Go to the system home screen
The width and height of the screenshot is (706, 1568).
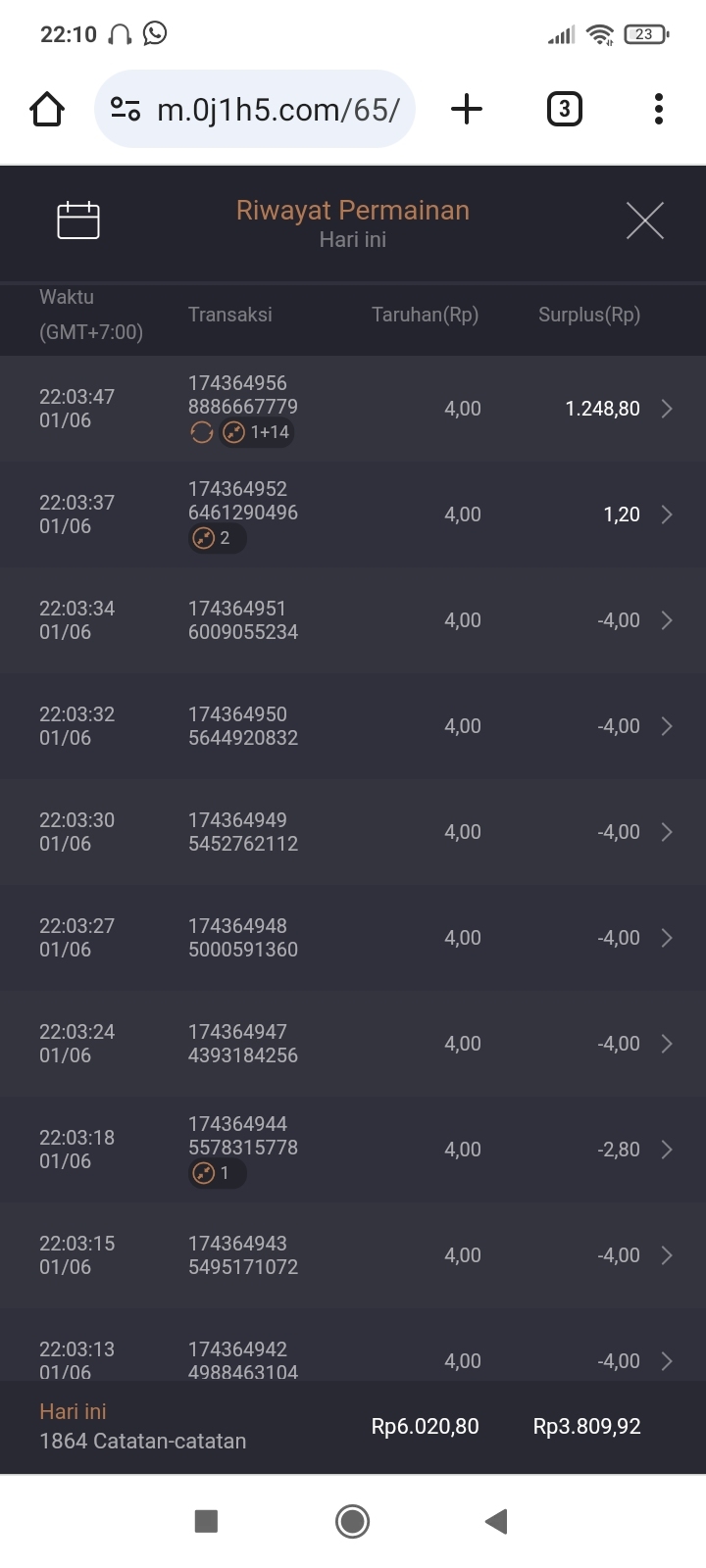(352, 1521)
